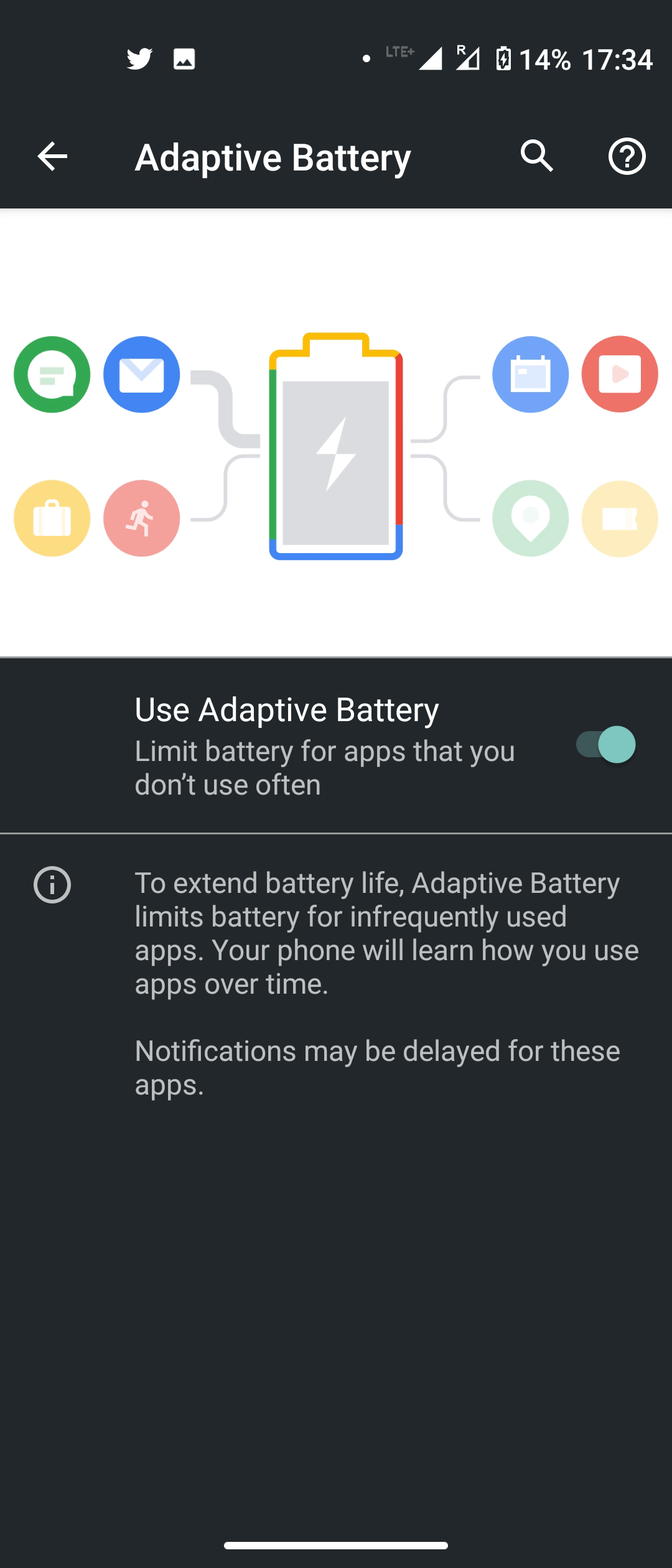672x1568 pixels.
Task: Tap the red Play video icon
Action: click(x=619, y=374)
